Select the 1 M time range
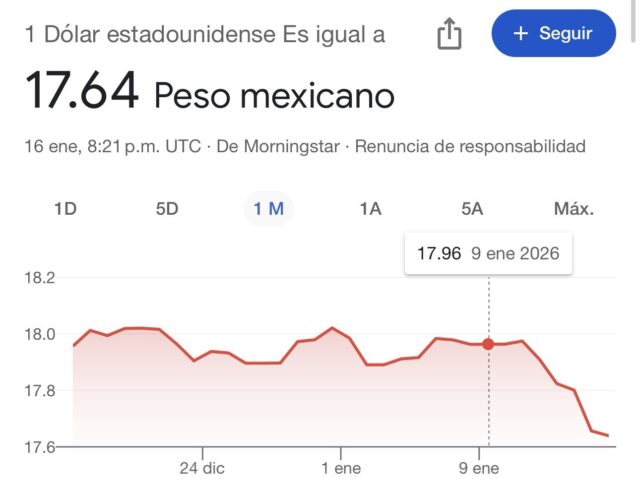Screen dimensions: 640x489 point(268,209)
